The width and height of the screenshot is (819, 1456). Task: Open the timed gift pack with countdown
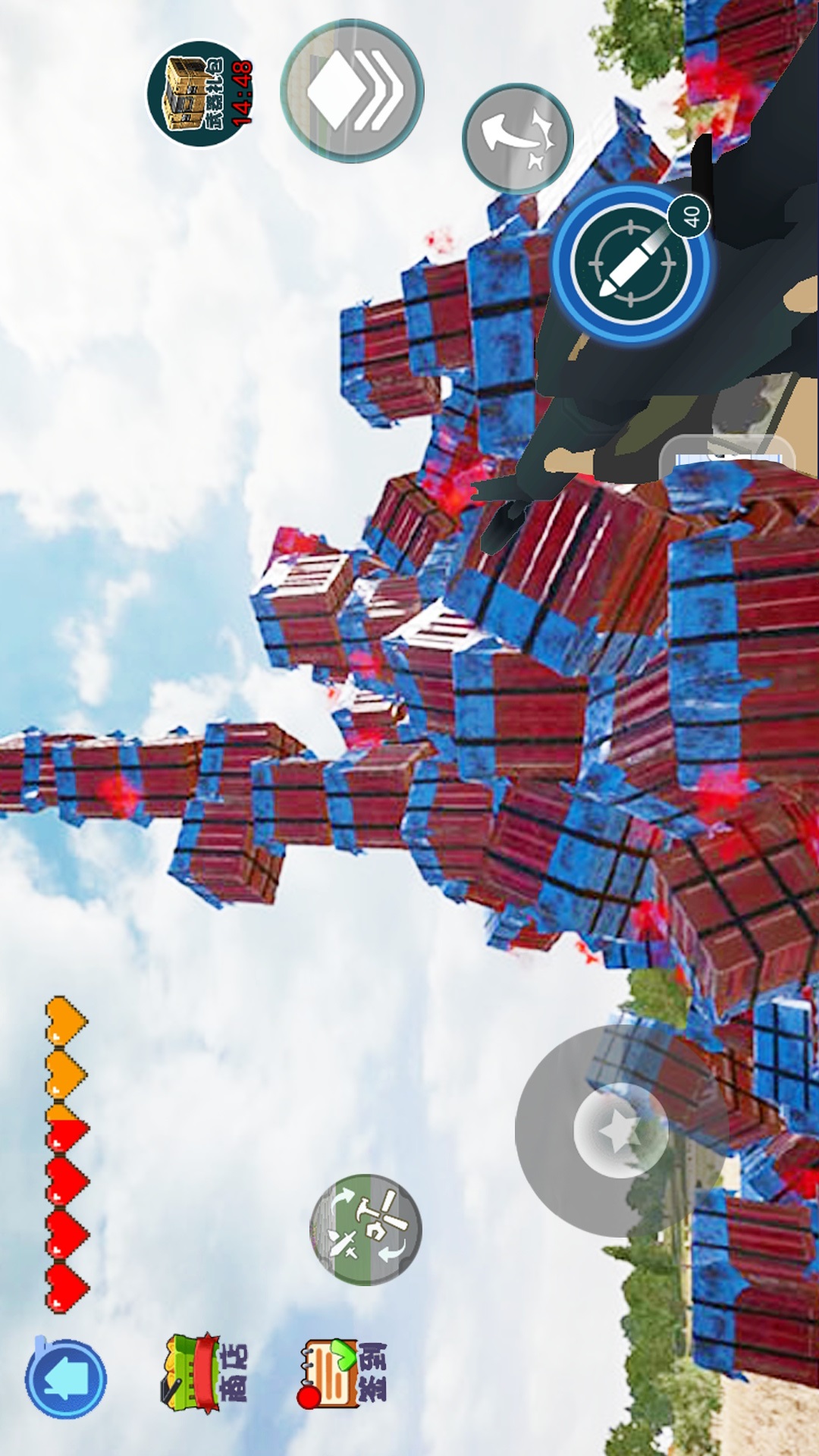[x=201, y=93]
